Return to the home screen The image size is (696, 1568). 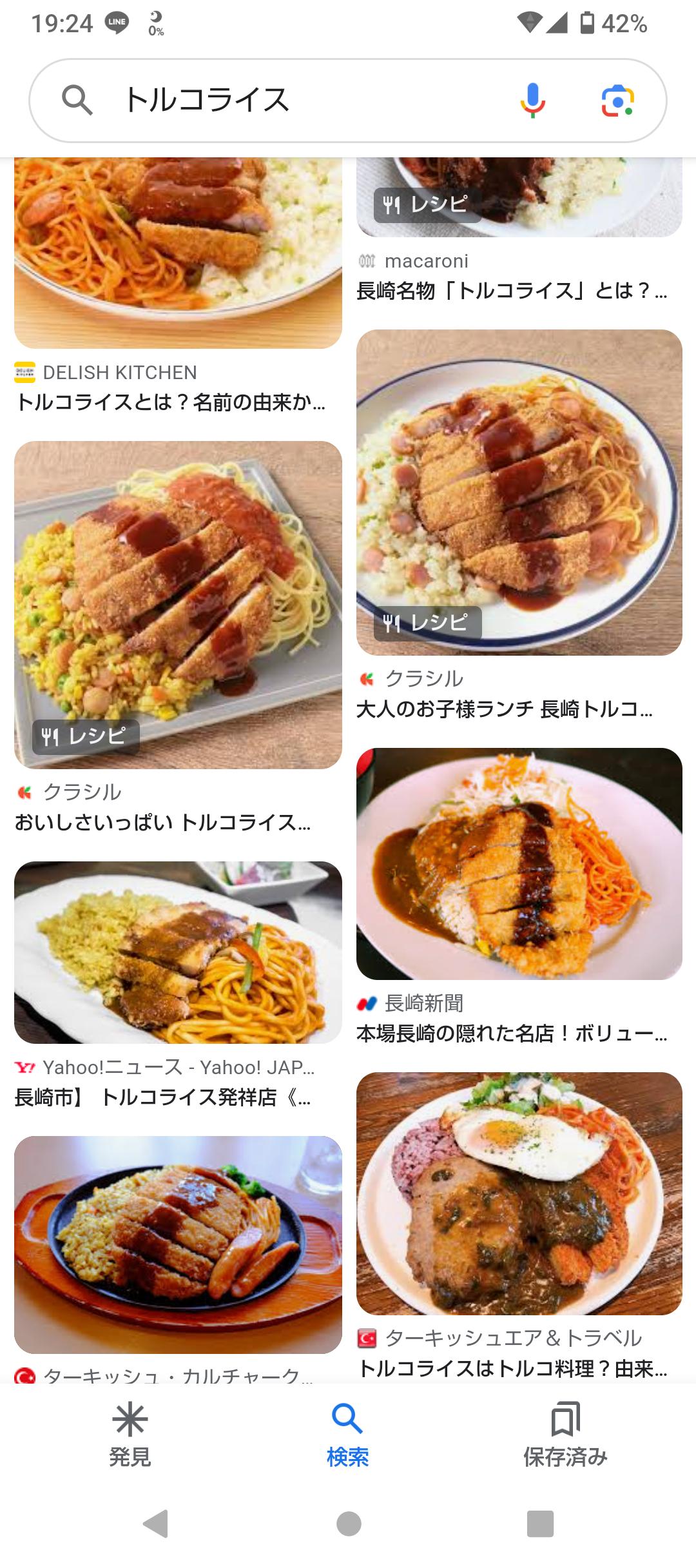(x=348, y=1524)
